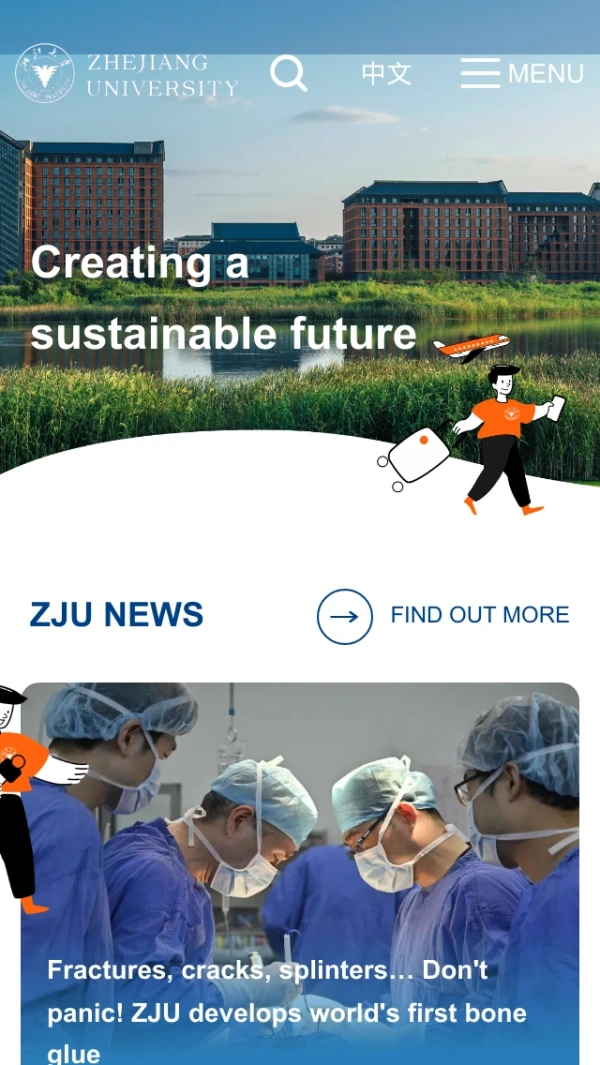Screen dimensions: 600x1065
Task: Open the MENU hamburger button
Action: (522, 74)
